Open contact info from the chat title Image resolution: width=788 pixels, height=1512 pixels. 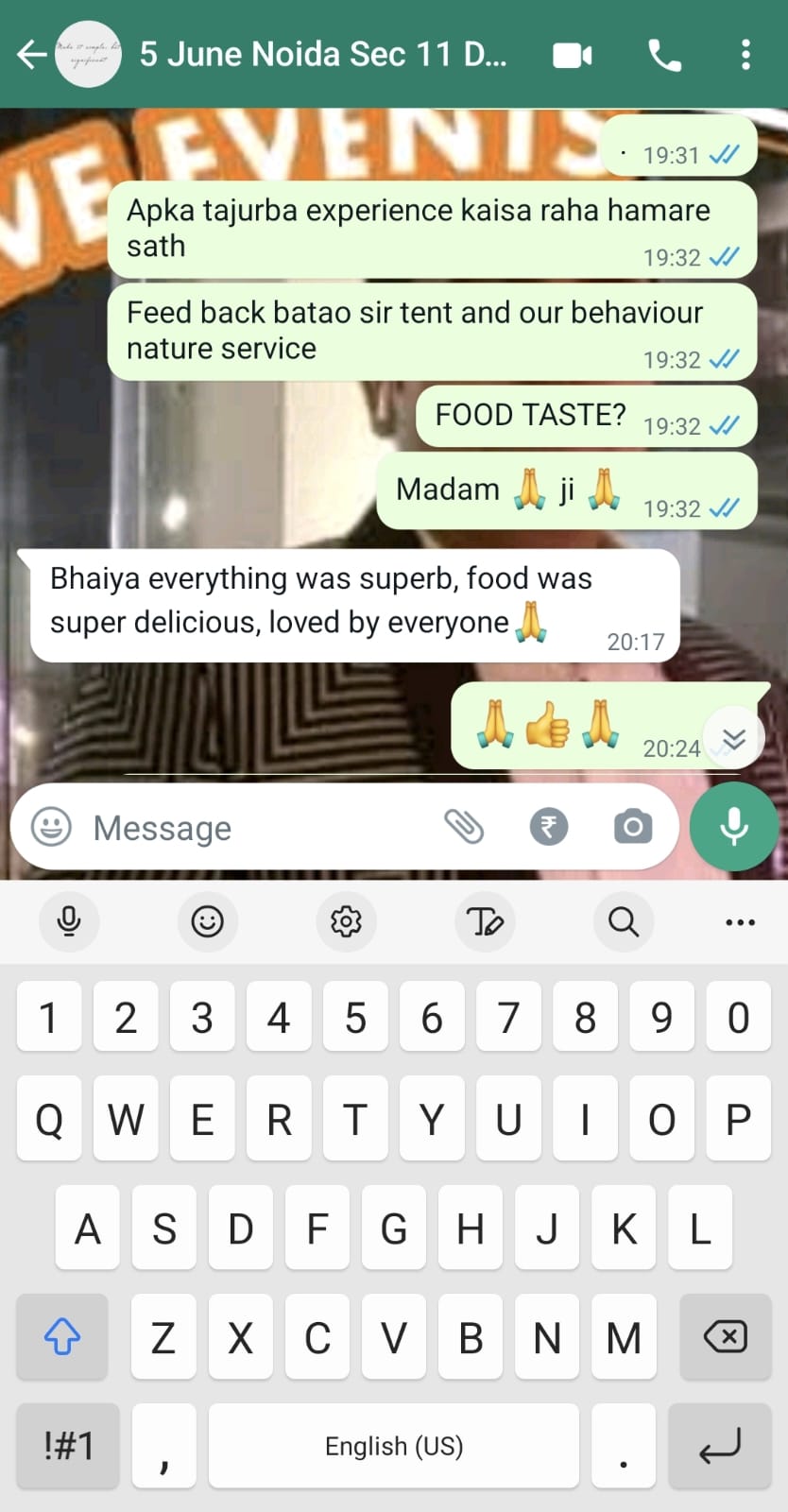(x=322, y=54)
